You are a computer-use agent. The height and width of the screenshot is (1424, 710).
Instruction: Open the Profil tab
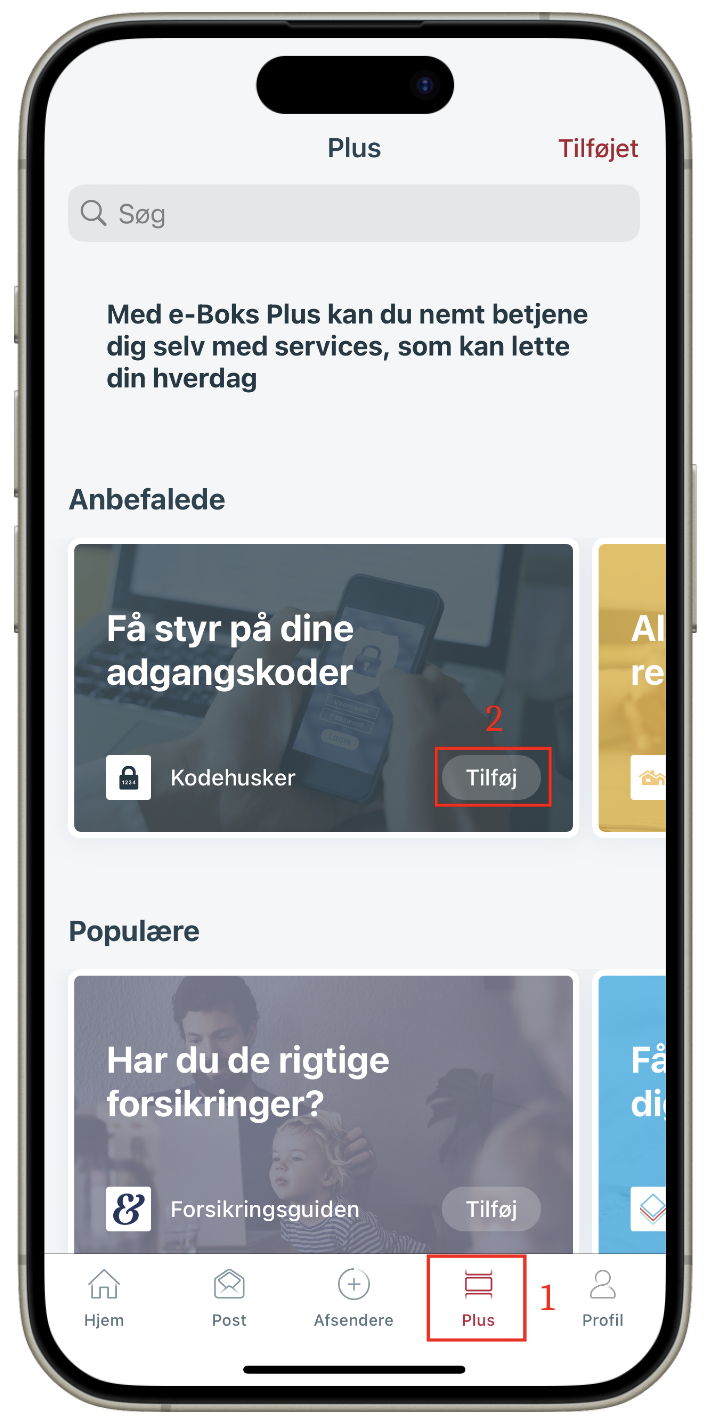[x=602, y=1298]
